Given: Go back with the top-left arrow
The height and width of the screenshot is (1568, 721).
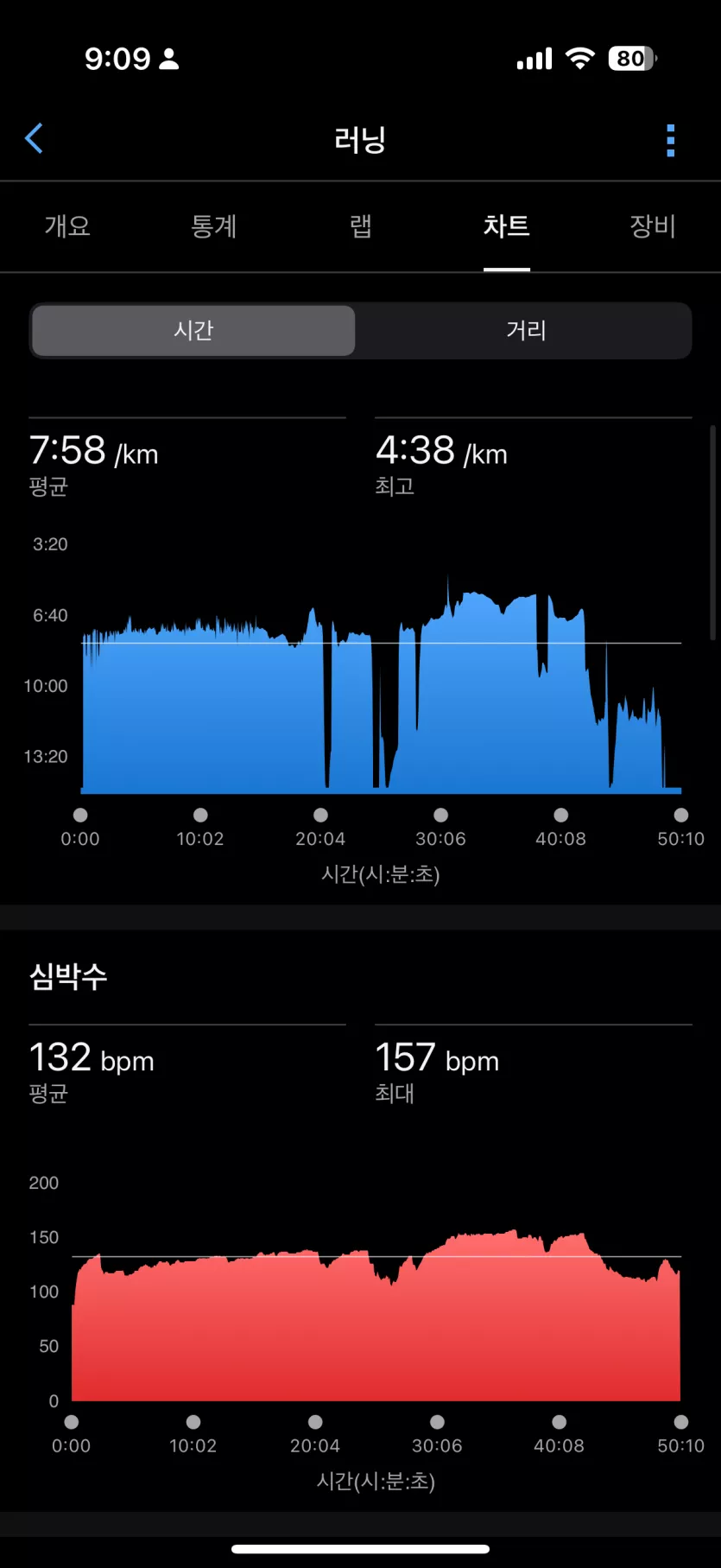Looking at the screenshot, I should click(x=34, y=138).
